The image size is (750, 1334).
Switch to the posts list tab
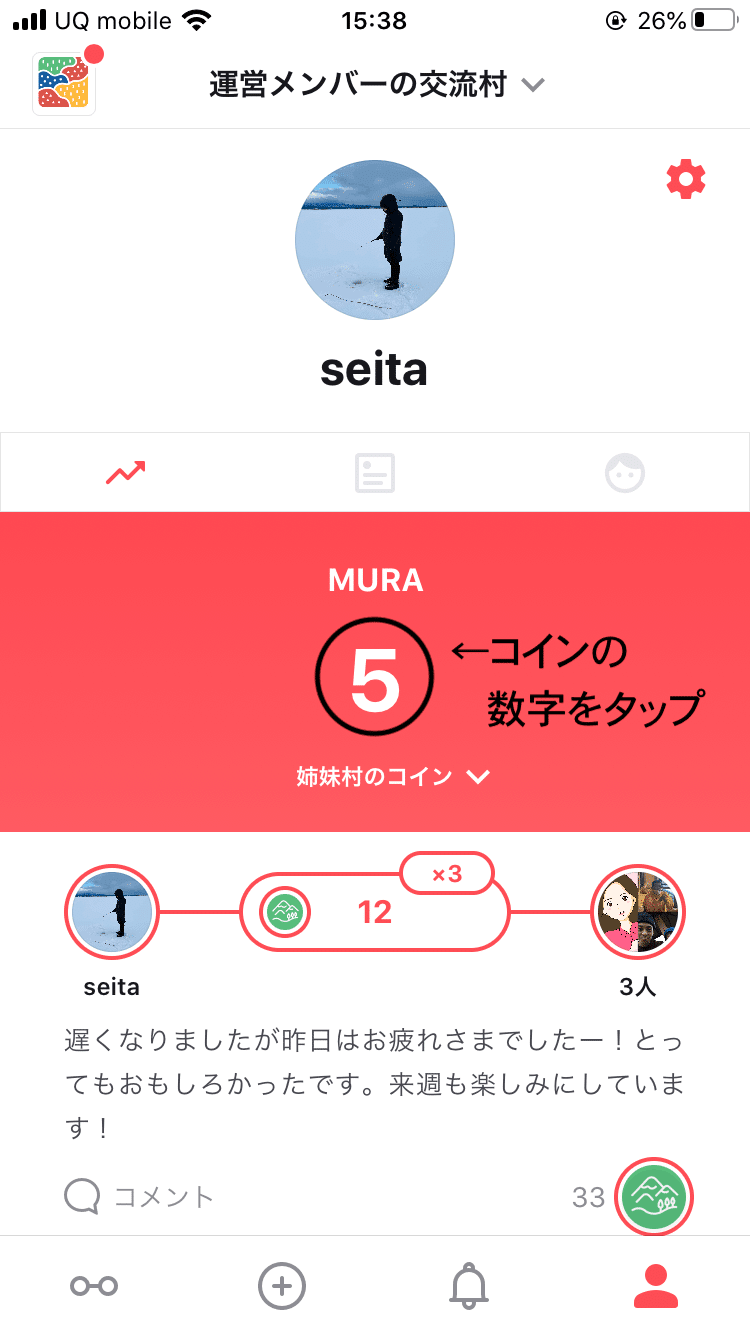(x=375, y=472)
